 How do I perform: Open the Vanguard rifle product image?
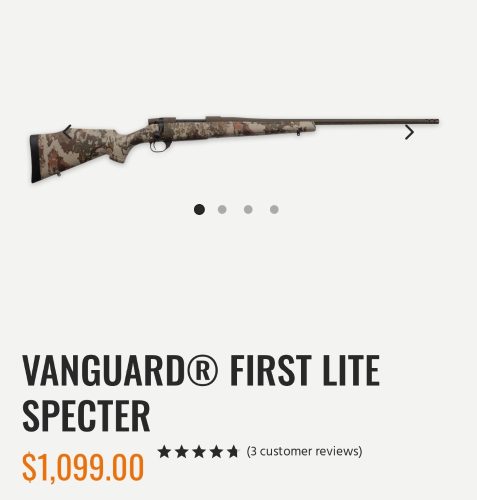tap(235, 149)
